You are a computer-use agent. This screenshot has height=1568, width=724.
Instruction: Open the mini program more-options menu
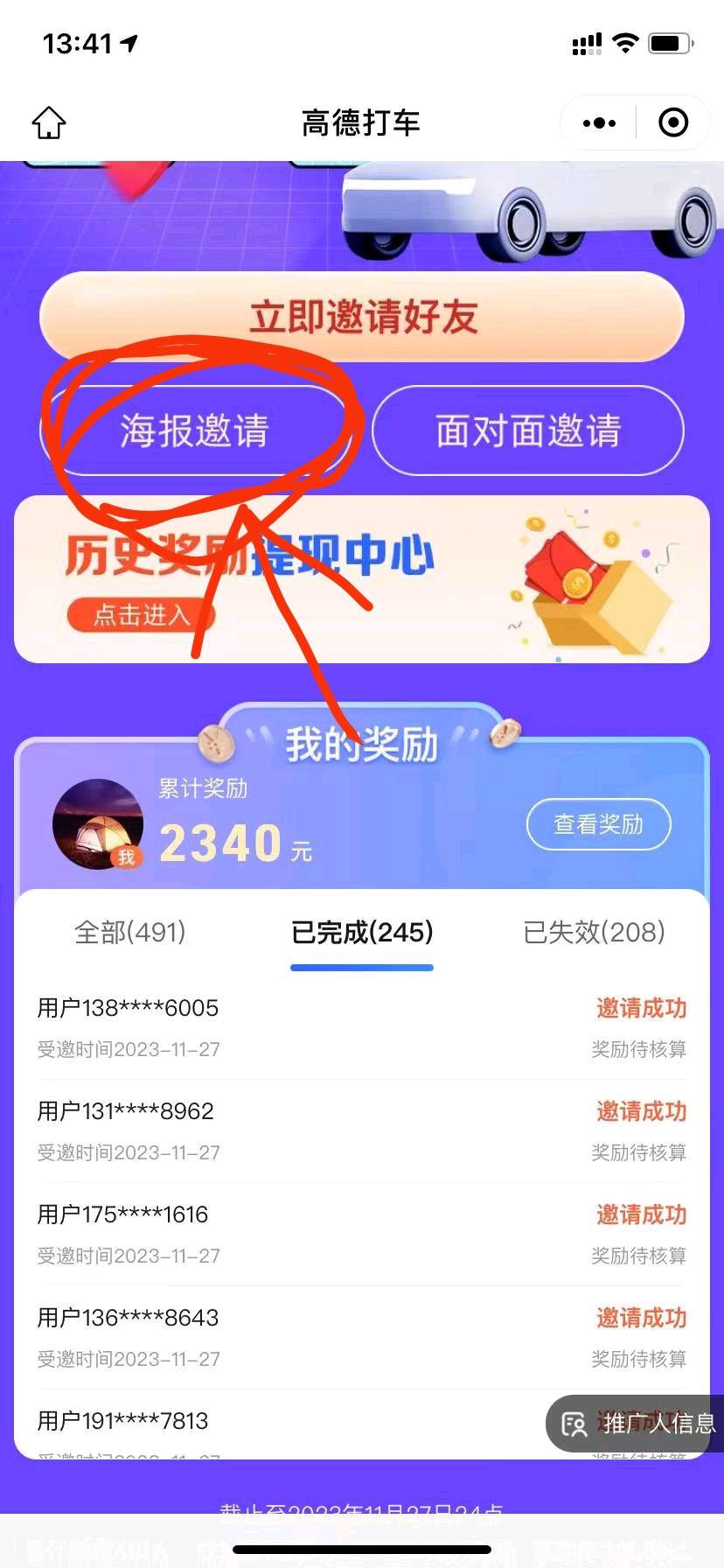[x=599, y=123]
